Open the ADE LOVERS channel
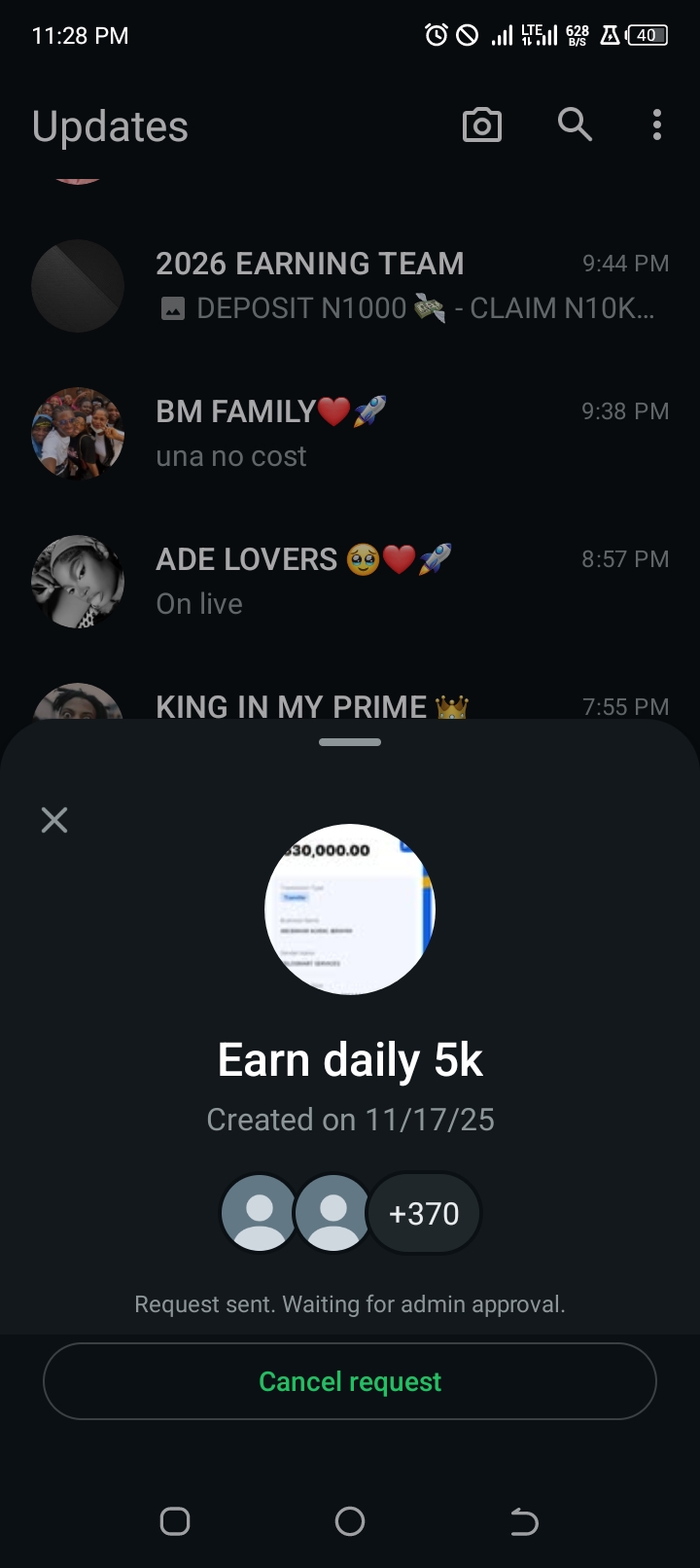700x1568 pixels. (x=350, y=581)
